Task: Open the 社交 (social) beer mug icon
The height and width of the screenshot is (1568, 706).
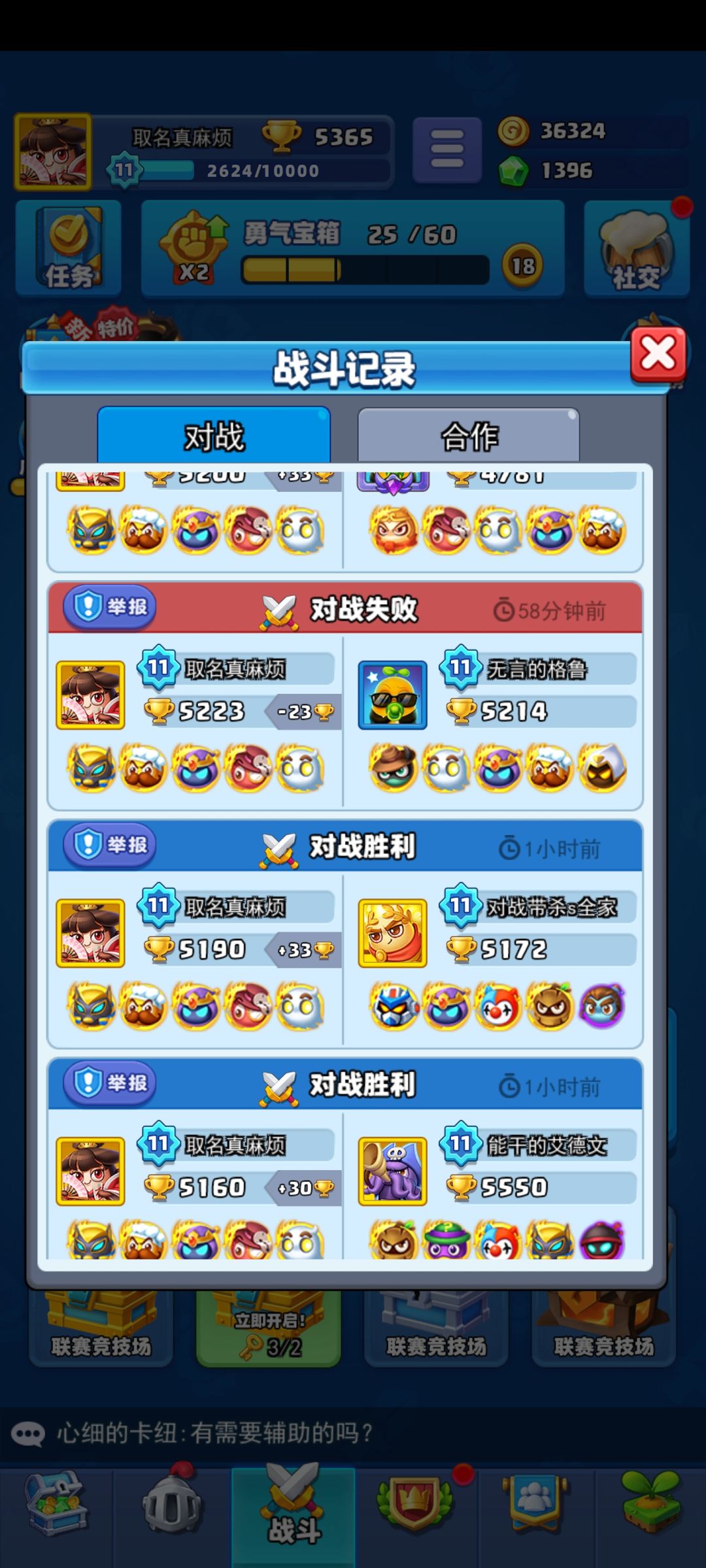Action: click(x=635, y=248)
